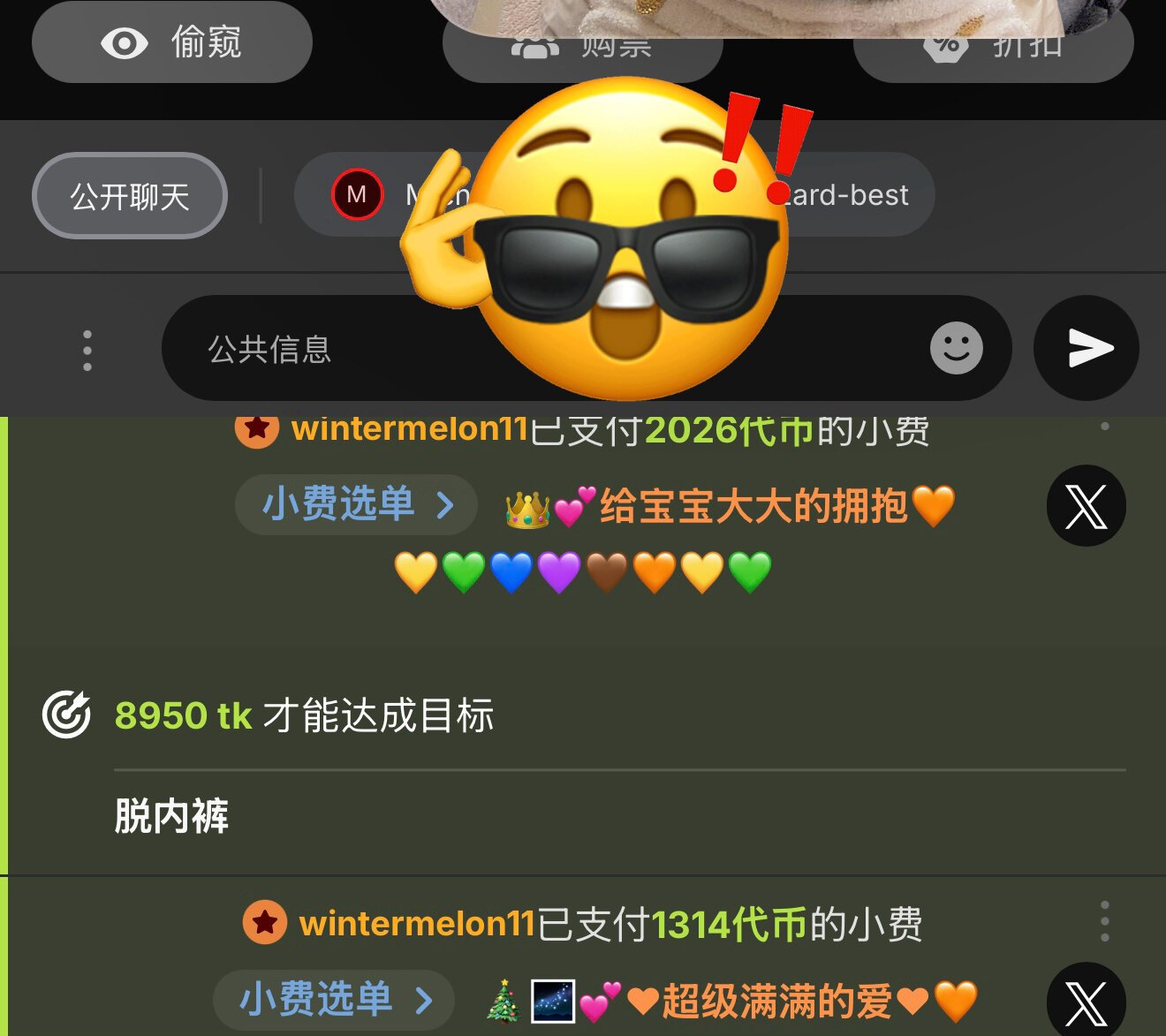Screen dimensions: 1166x1036
Task: Switch to the 公开聊天 tab
Action: coord(130,195)
